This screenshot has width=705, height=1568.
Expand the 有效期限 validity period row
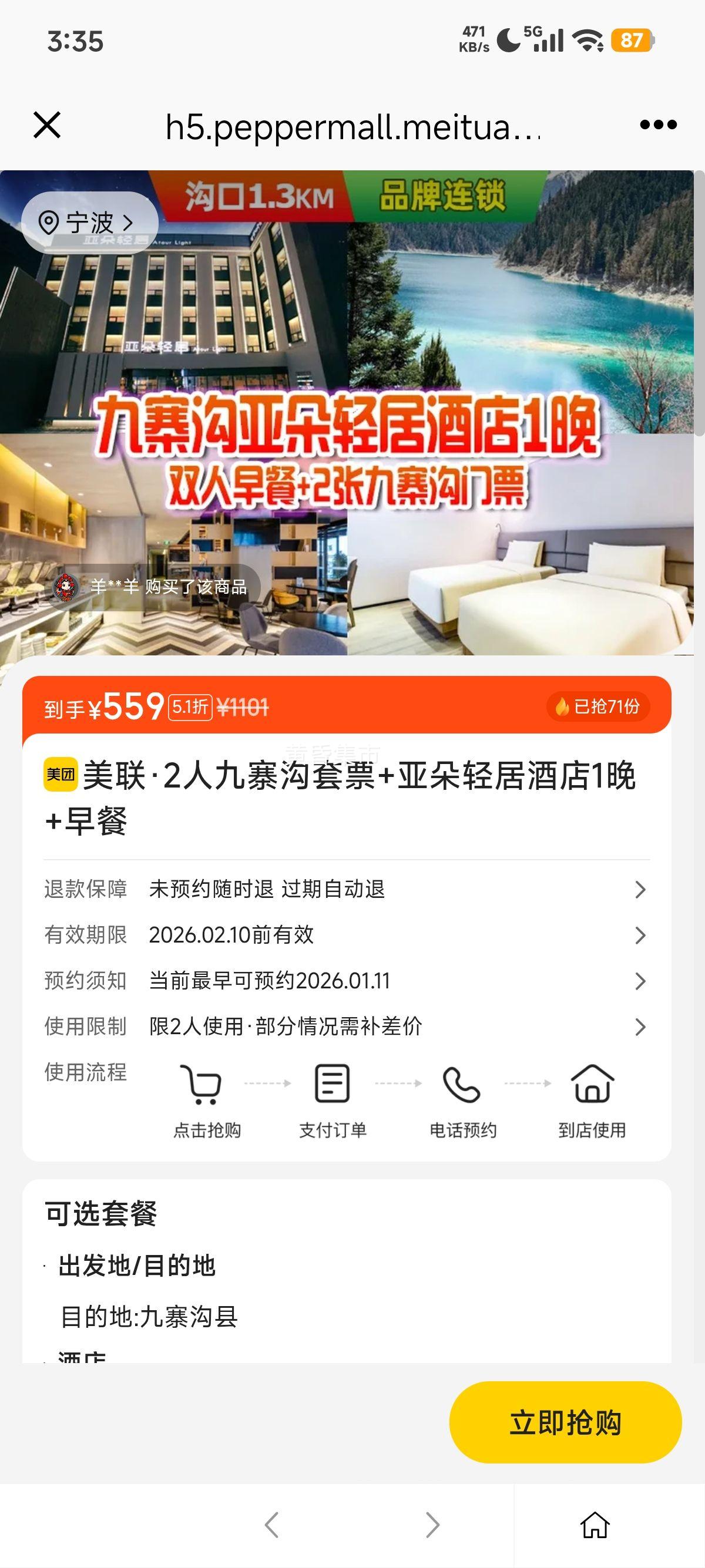[640, 936]
